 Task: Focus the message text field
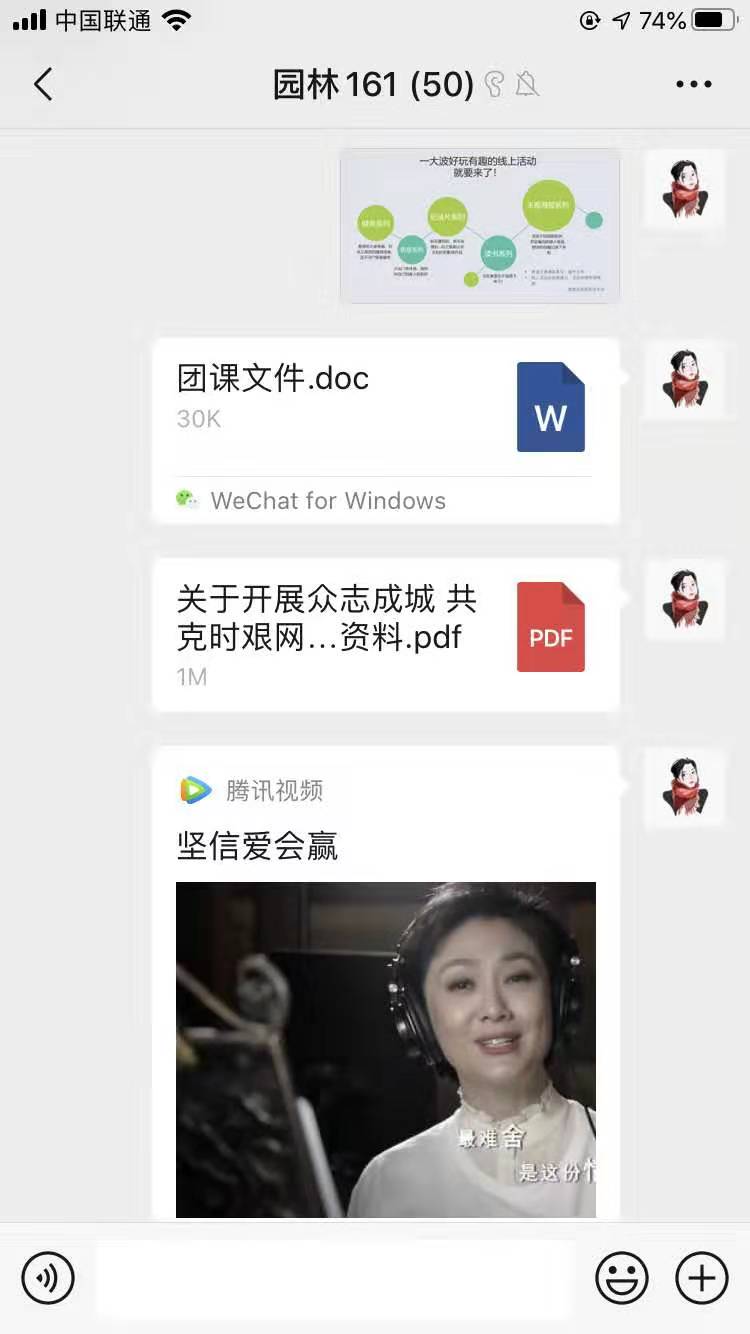point(335,1278)
